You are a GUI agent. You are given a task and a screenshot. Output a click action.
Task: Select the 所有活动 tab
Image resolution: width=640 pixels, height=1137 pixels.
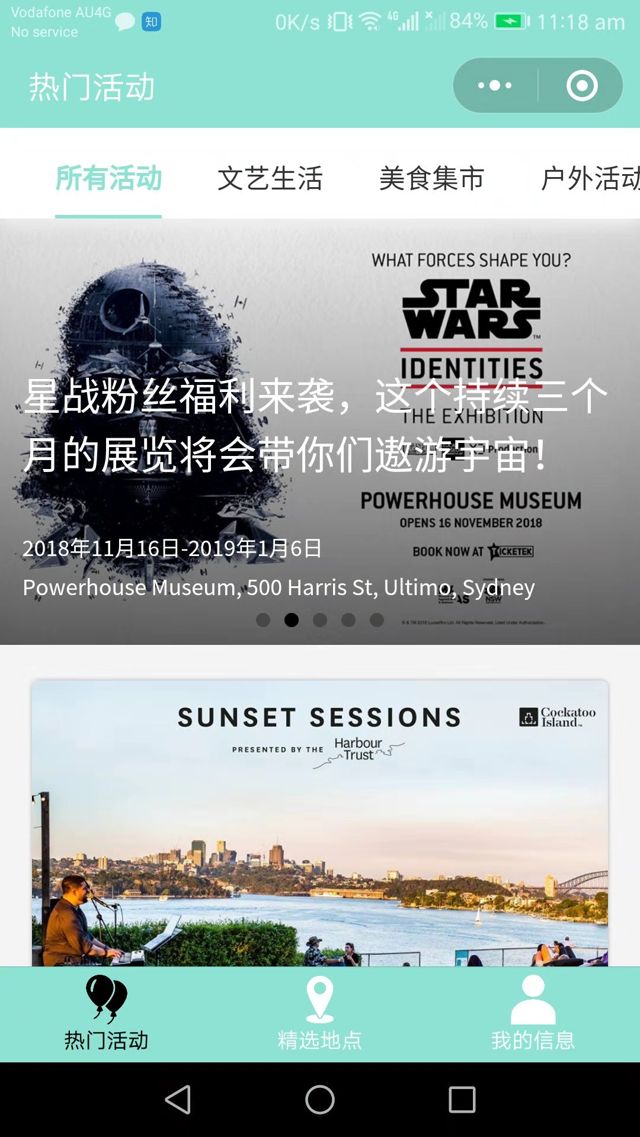(x=108, y=178)
